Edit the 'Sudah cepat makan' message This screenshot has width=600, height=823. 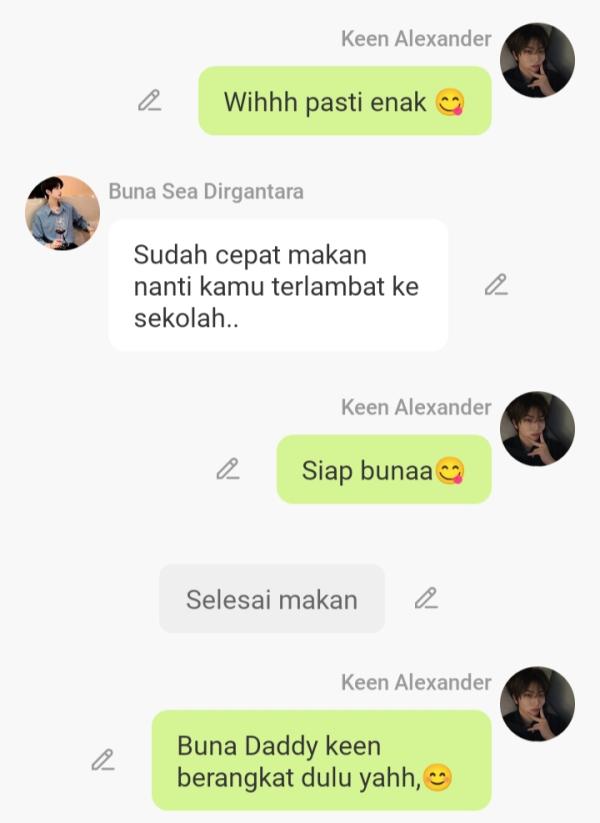pos(496,285)
